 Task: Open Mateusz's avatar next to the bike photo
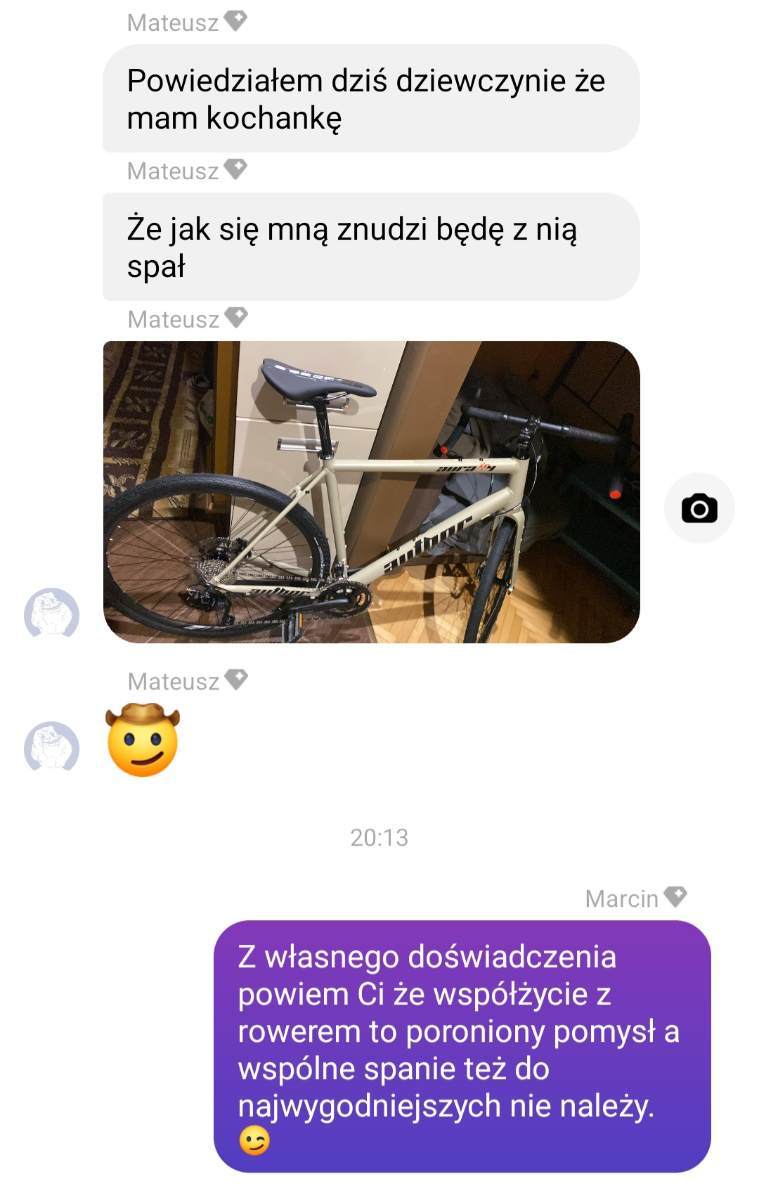(51, 613)
